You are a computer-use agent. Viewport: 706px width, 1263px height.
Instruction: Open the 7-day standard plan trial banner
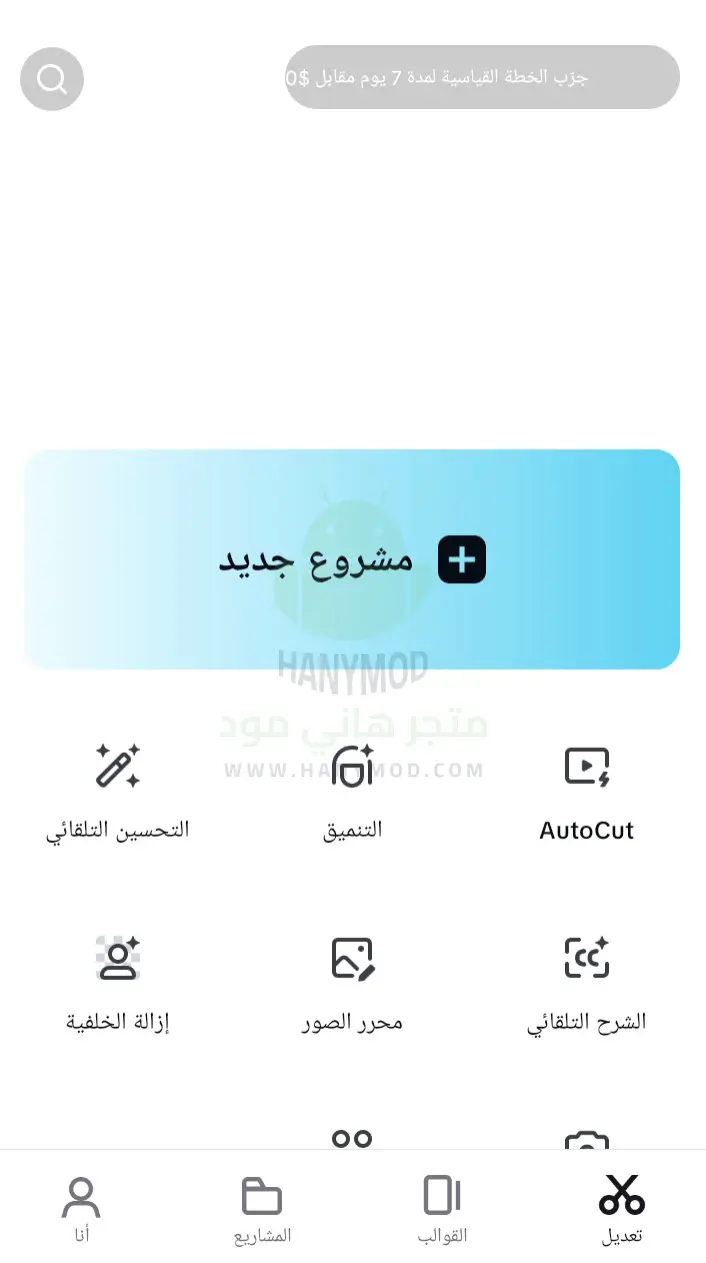click(x=482, y=77)
